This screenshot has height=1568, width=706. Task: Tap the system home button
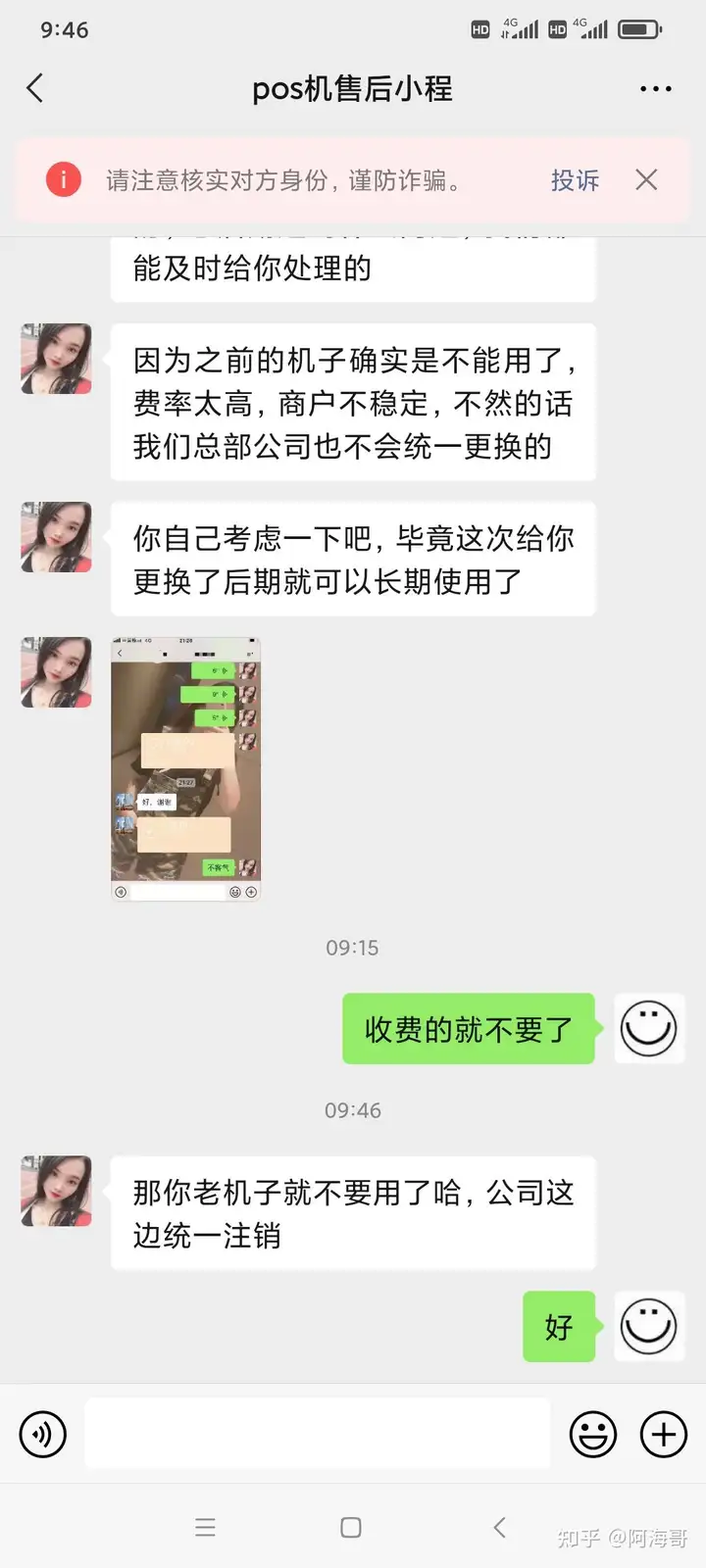coord(351,1527)
